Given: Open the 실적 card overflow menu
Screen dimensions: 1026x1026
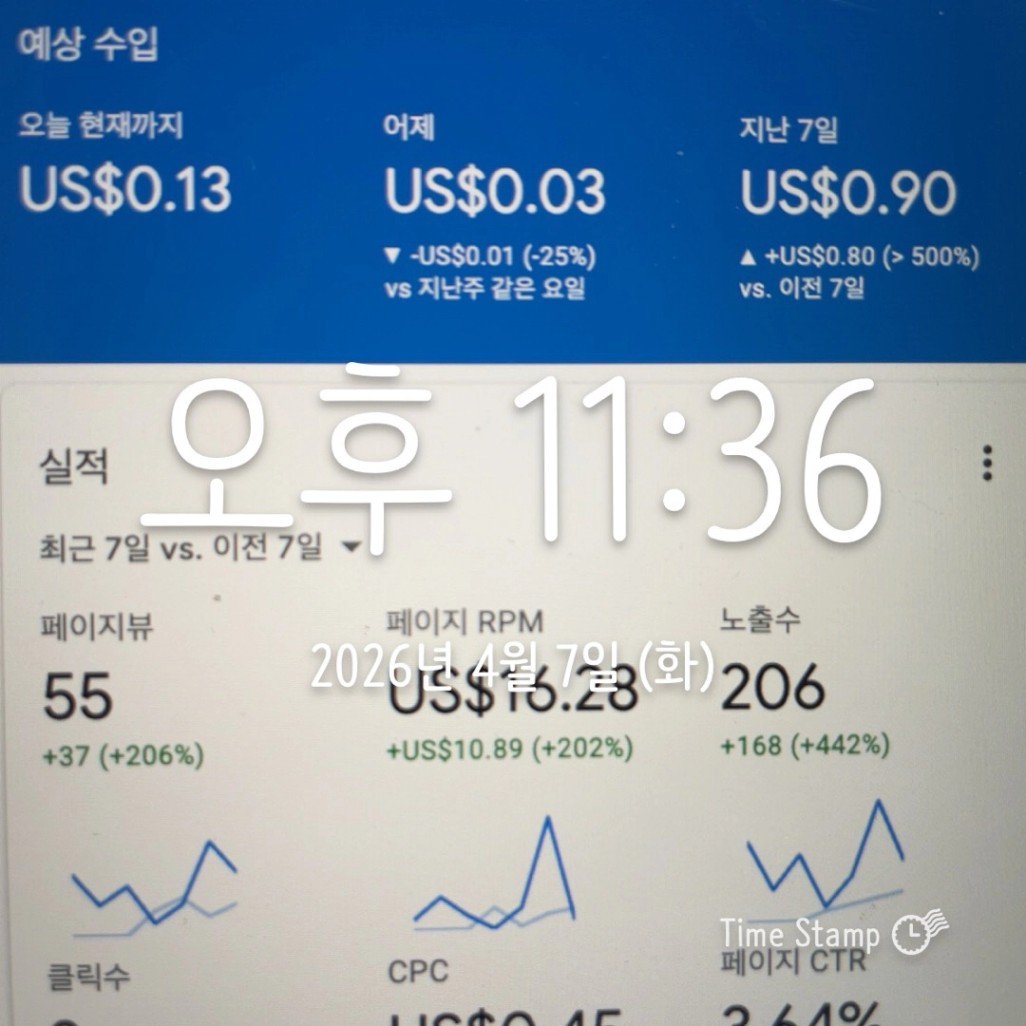Looking at the screenshot, I should tap(987, 463).
